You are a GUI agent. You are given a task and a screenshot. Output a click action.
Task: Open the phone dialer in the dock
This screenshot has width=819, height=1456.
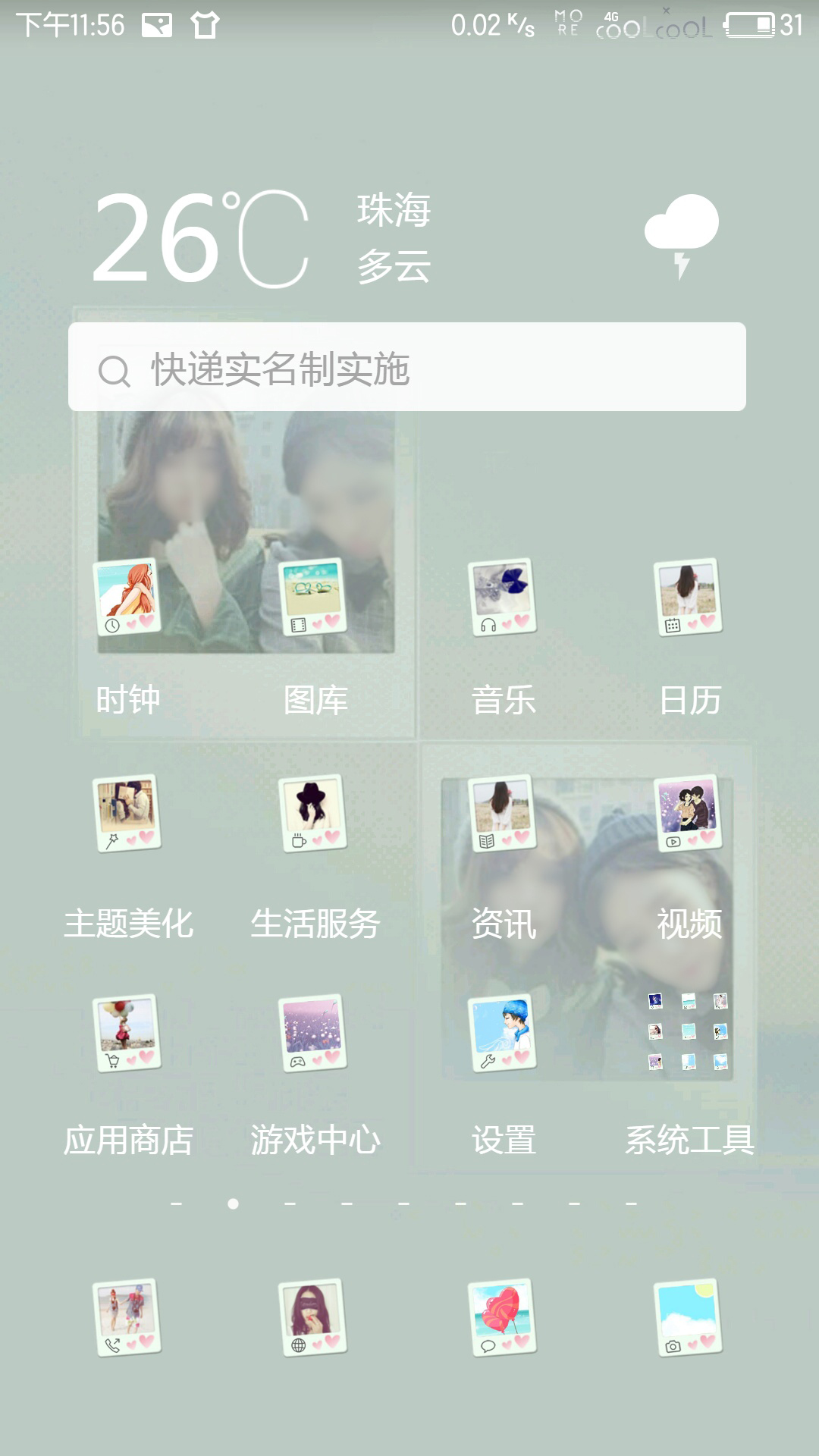(x=127, y=1318)
